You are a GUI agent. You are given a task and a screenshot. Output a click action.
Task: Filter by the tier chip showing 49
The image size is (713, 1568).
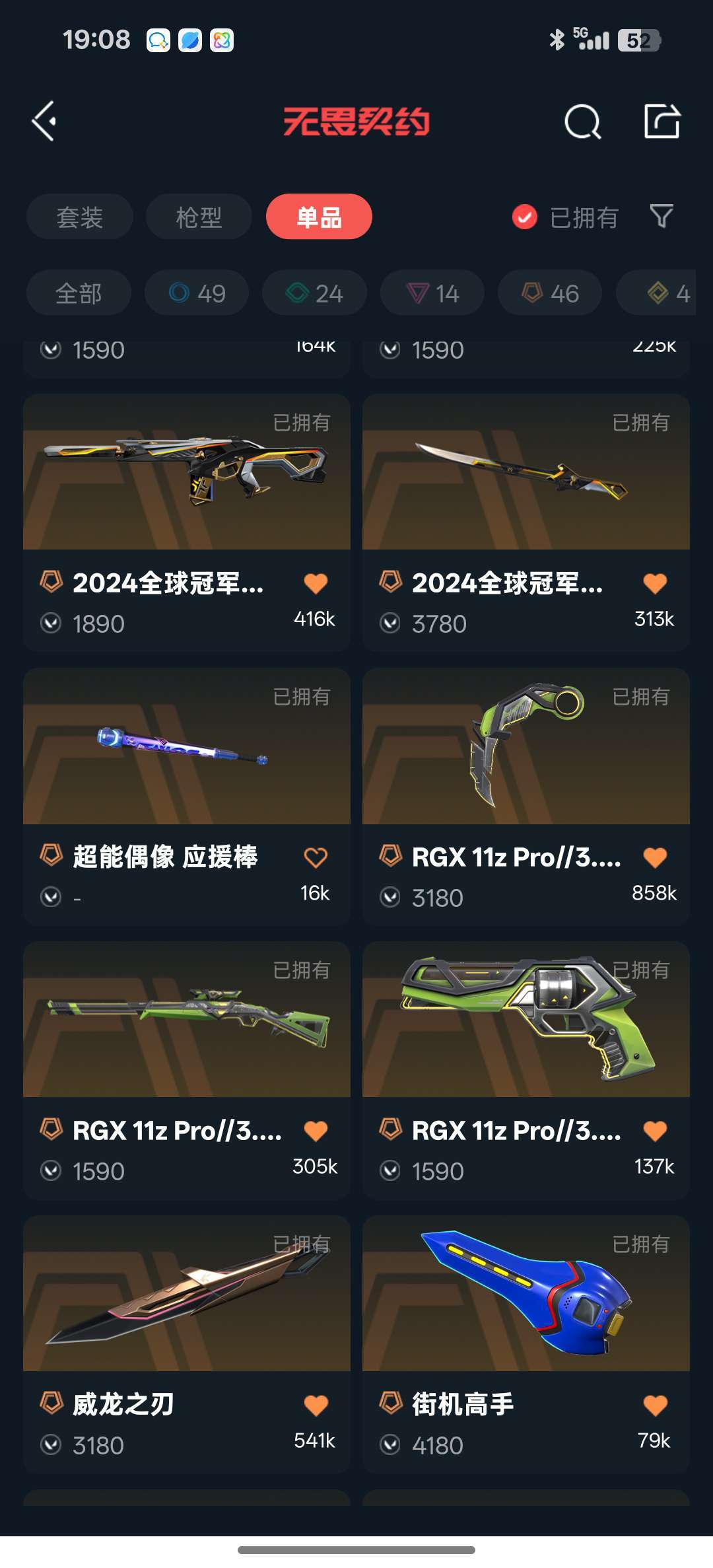coord(197,293)
